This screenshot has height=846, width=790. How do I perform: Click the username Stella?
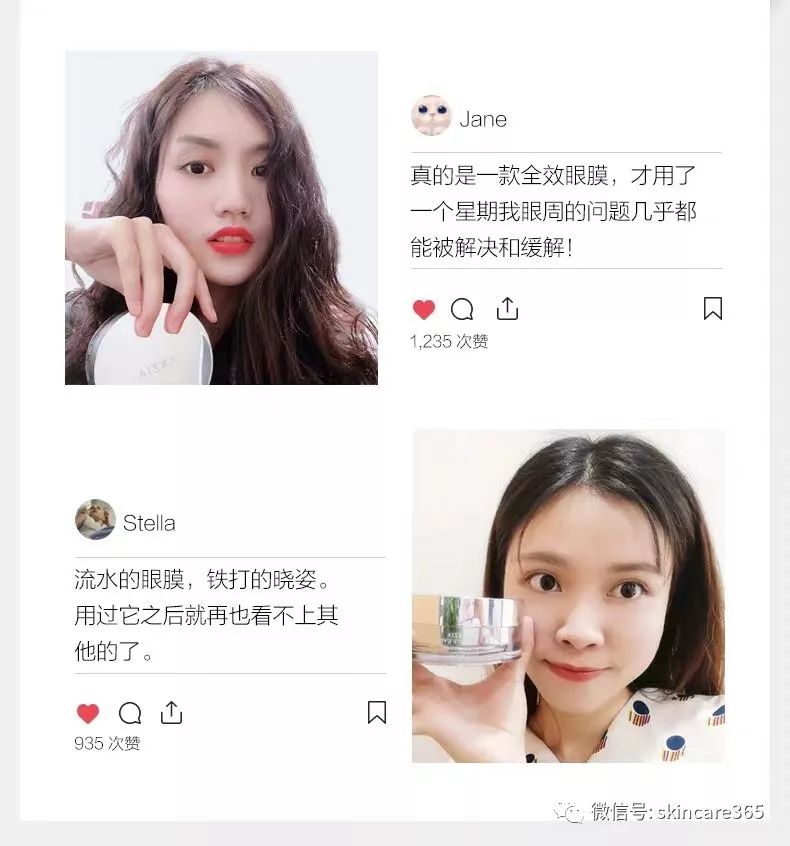(151, 521)
